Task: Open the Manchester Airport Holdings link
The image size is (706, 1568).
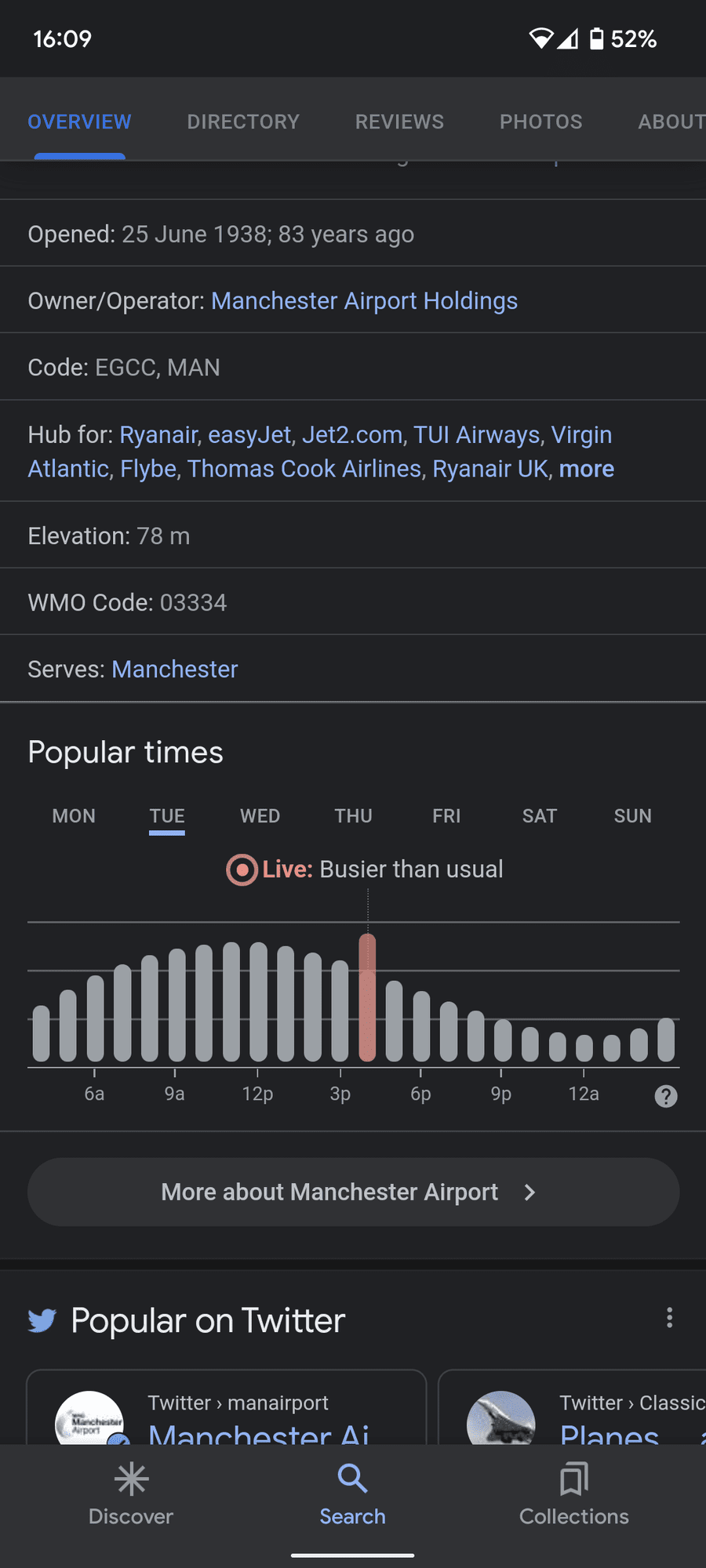Action: 364,301
